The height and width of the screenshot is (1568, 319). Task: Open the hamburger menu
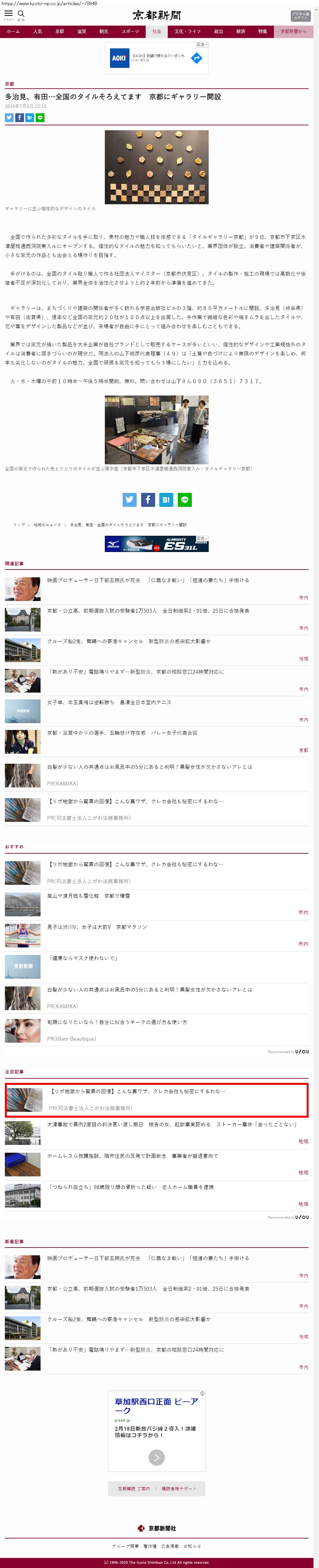click(x=8, y=14)
